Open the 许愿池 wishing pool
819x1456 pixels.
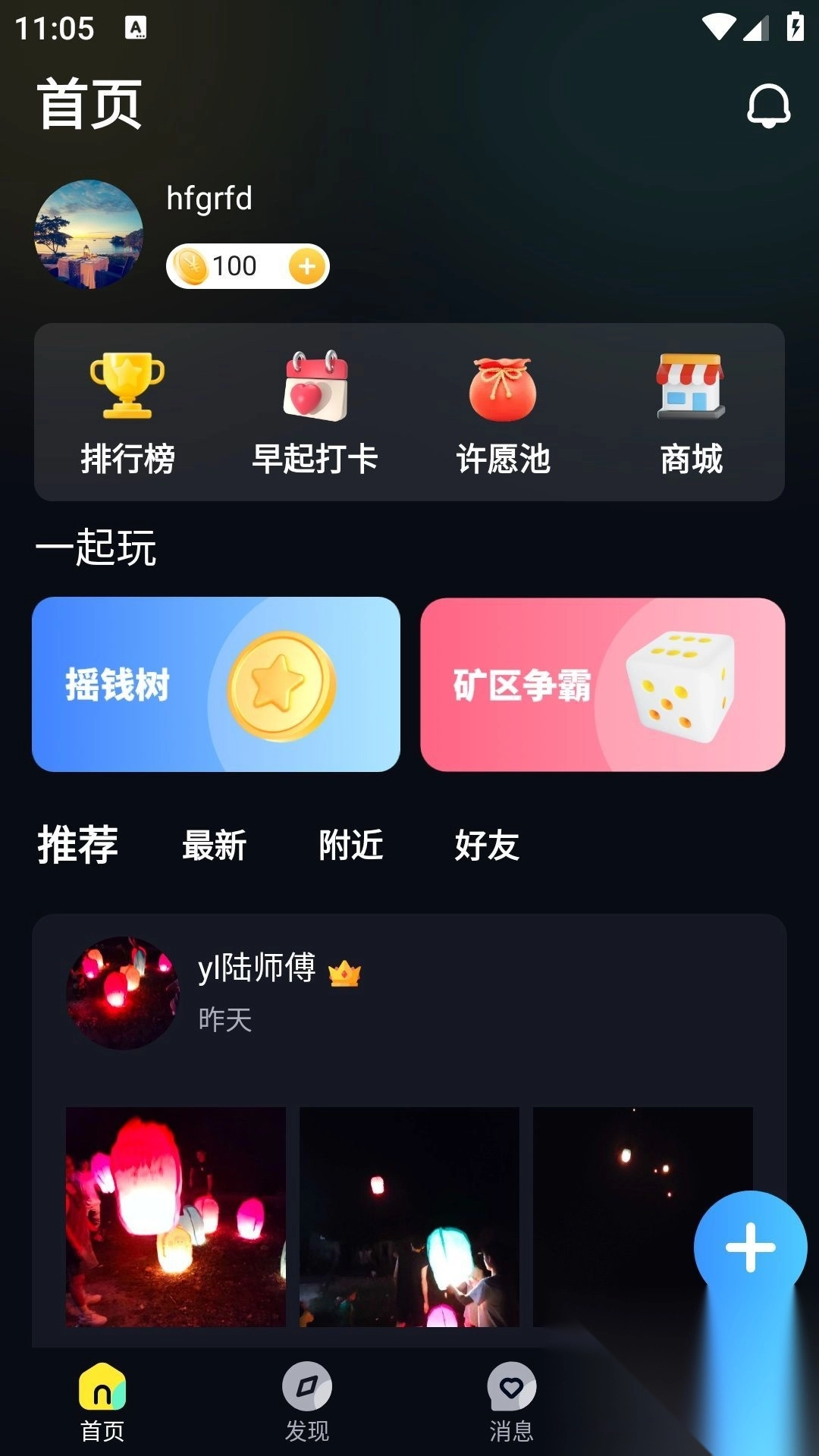coord(504,409)
